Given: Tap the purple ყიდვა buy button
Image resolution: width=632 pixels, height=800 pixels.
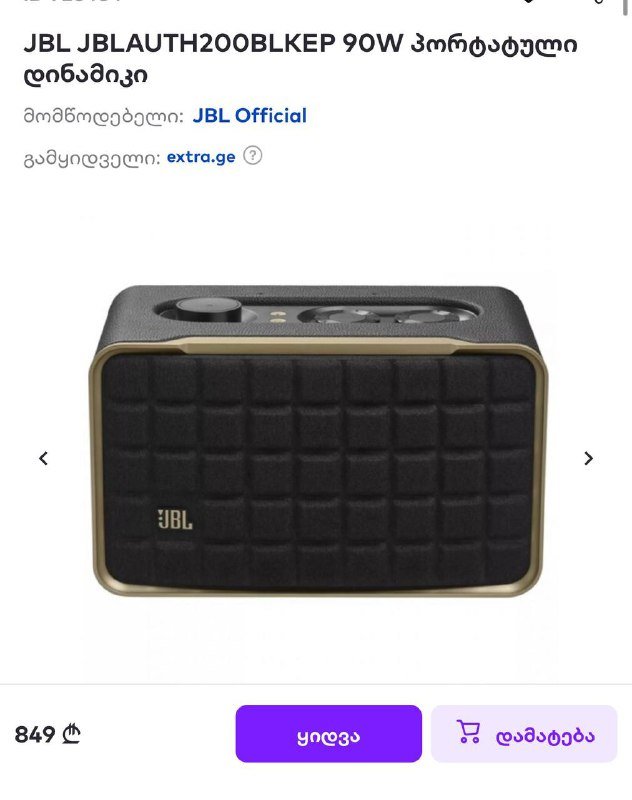Looking at the screenshot, I should tap(328, 734).
